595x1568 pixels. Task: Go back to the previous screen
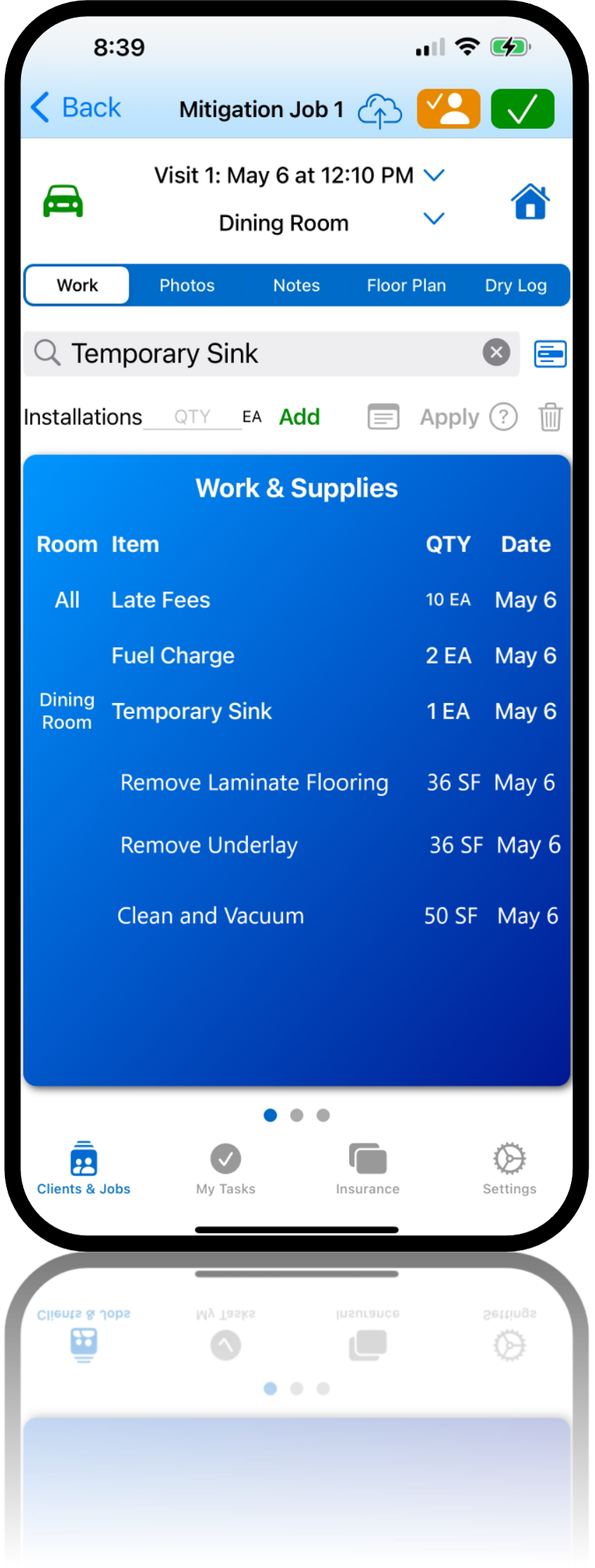[x=76, y=108]
